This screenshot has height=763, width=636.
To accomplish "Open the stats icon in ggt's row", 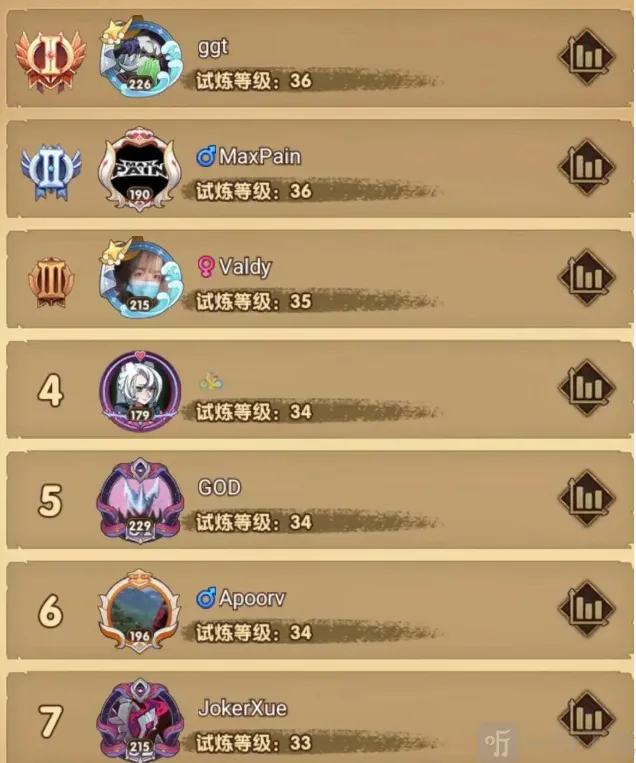I will click(x=587, y=56).
